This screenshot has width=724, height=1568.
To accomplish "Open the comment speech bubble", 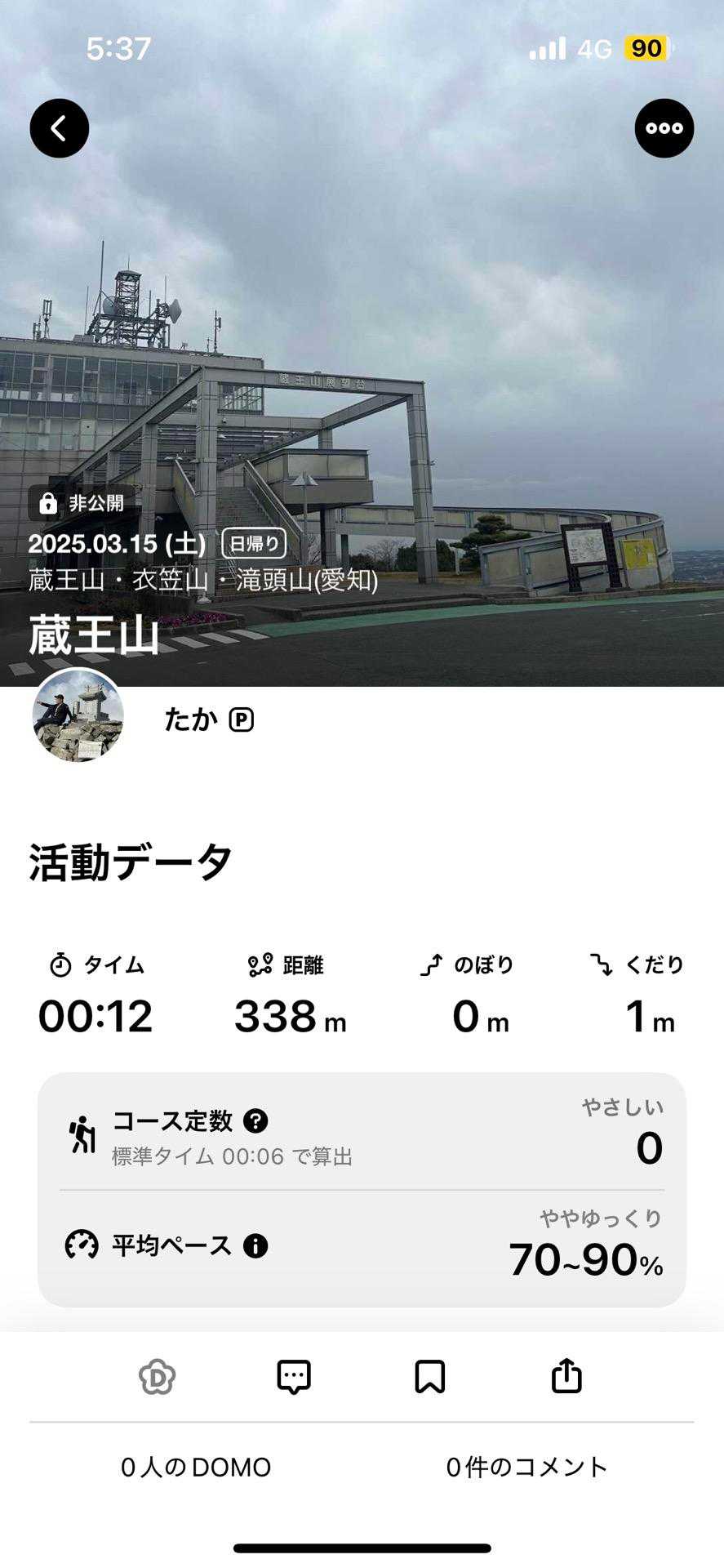I will pyautogui.click(x=294, y=1377).
